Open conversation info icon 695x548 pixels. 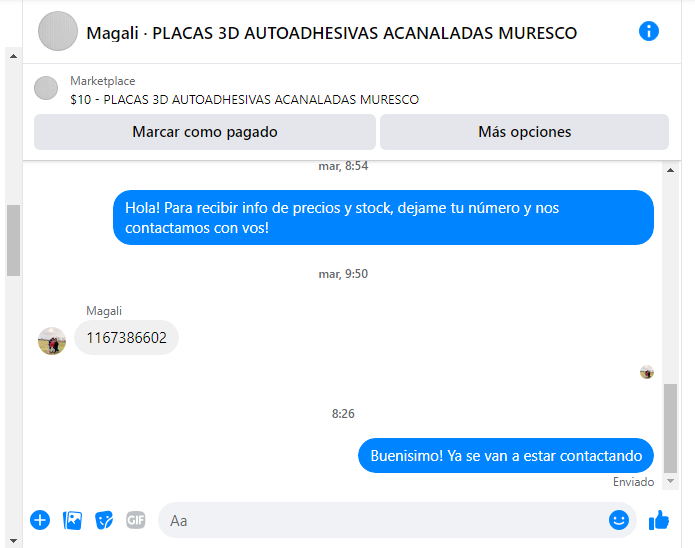pyautogui.click(x=648, y=31)
